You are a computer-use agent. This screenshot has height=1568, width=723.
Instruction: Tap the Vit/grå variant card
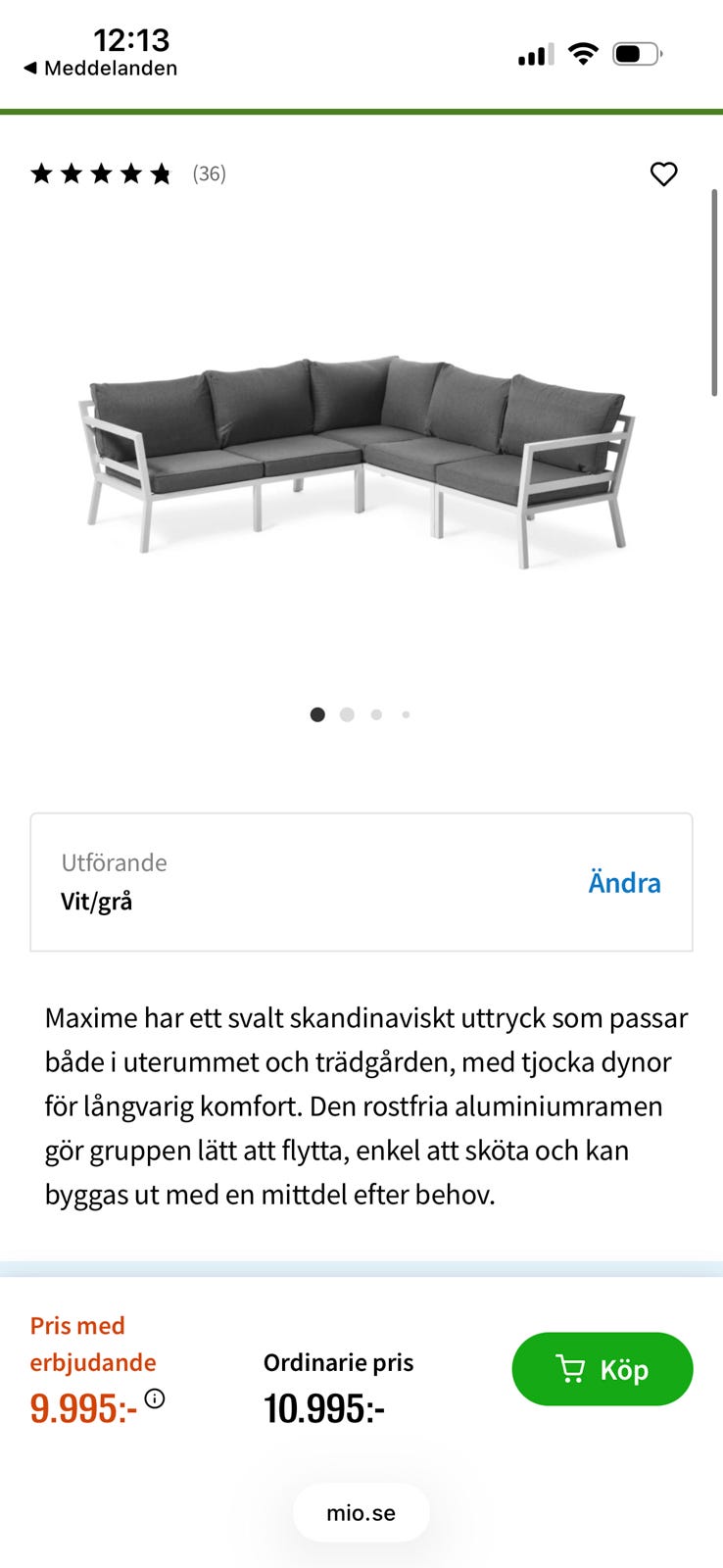tap(361, 882)
